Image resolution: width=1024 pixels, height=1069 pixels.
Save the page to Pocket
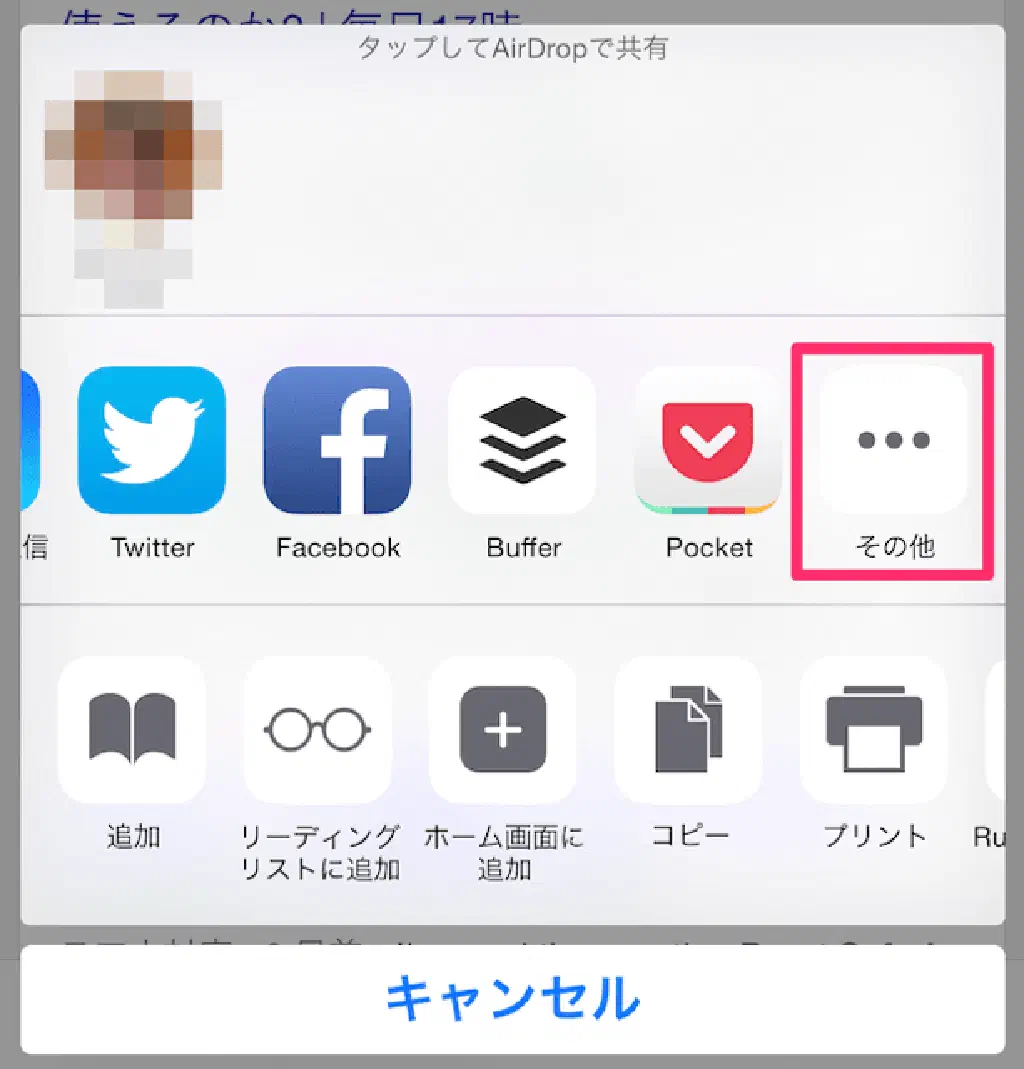coord(708,441)
